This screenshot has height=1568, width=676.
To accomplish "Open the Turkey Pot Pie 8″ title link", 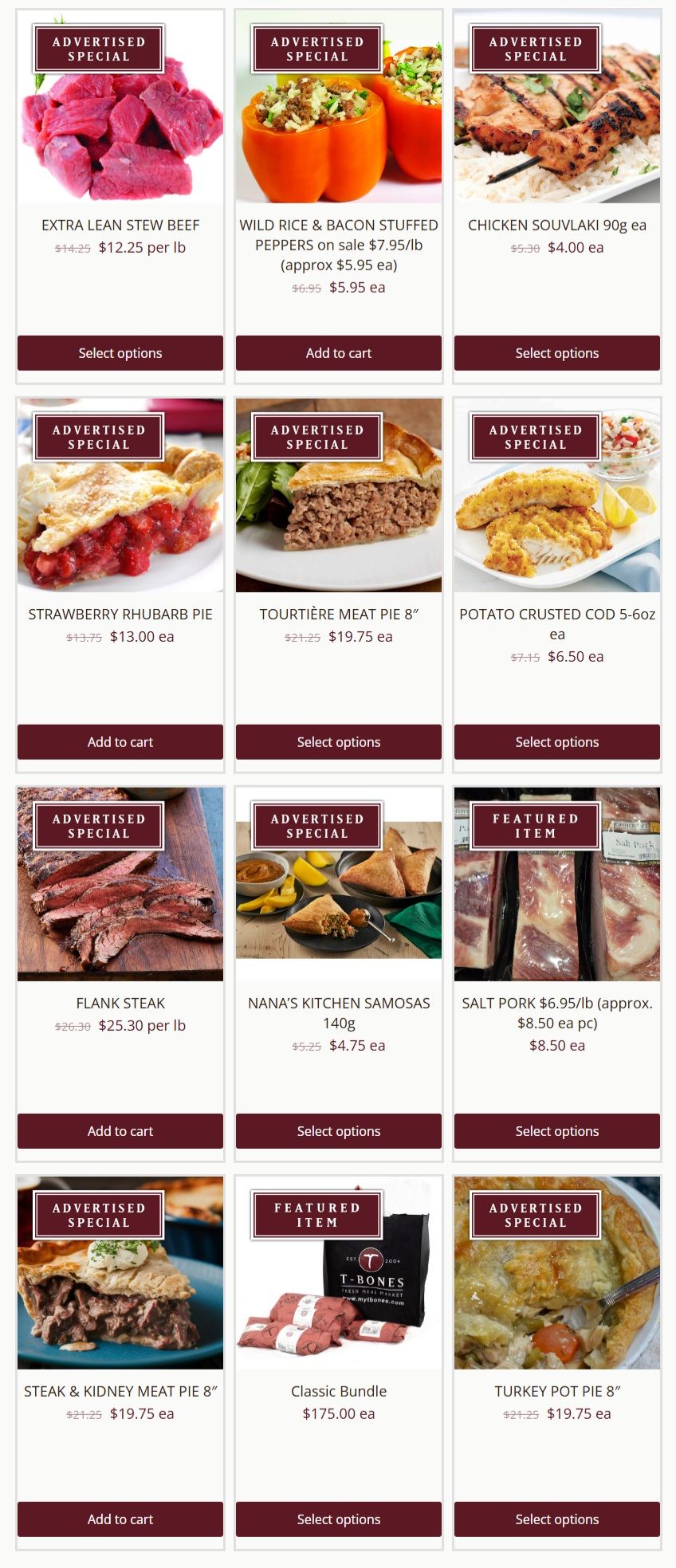I will click(557, 1392).
